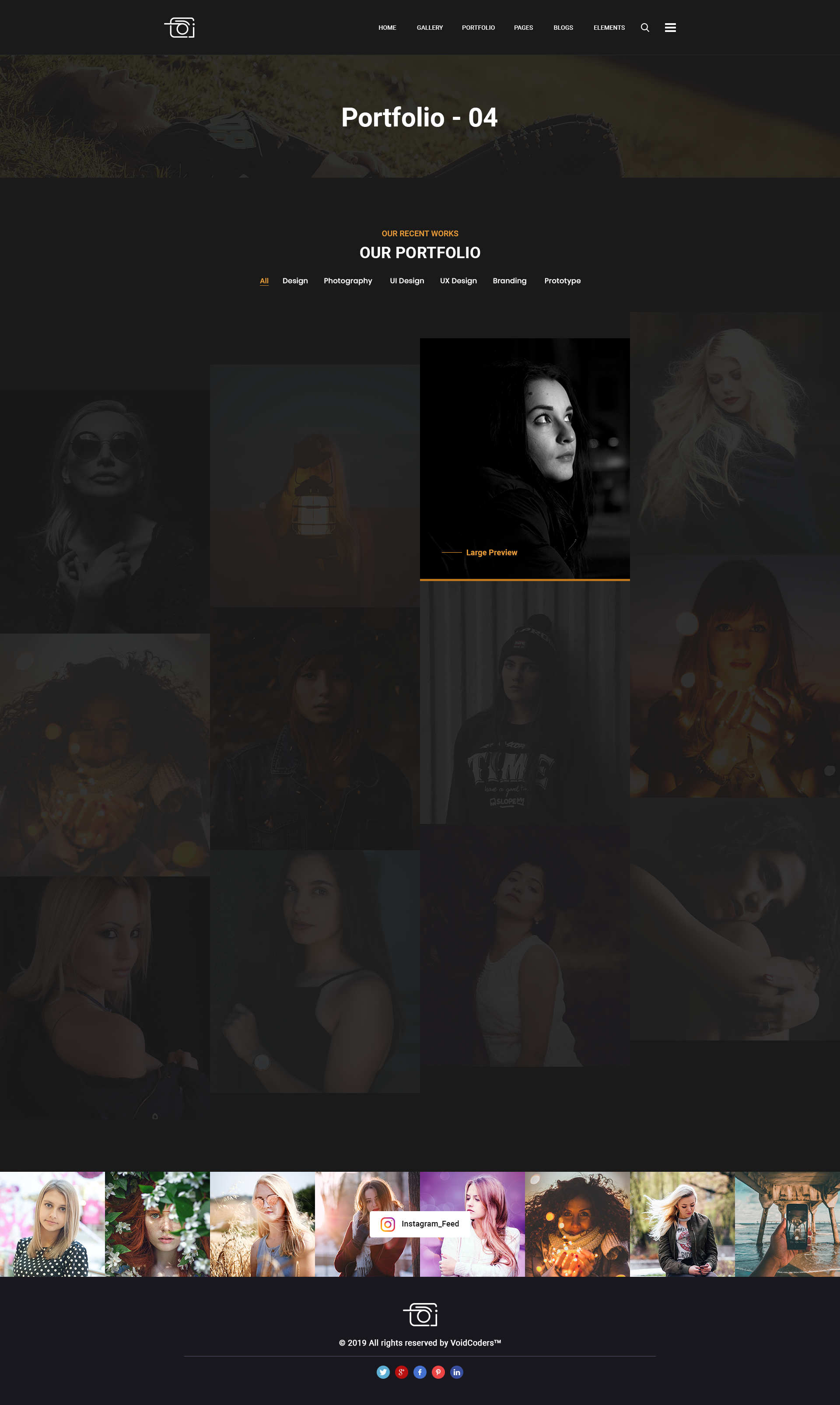This screenshot has width=840, height=1405.
Task: Select the Design filter
Action: coord(295,281)
